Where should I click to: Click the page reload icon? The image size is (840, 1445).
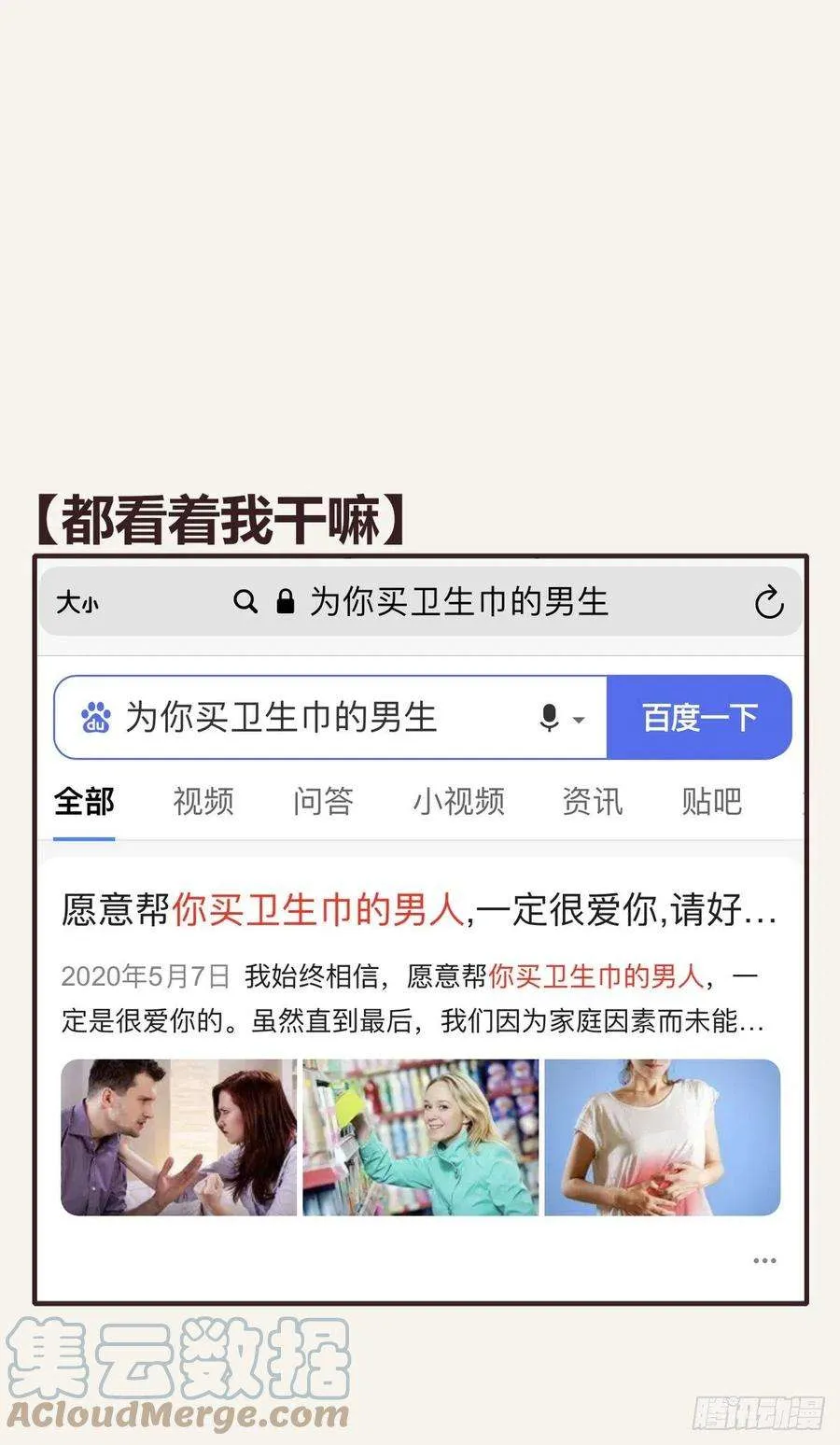click(x=768, y=602)
